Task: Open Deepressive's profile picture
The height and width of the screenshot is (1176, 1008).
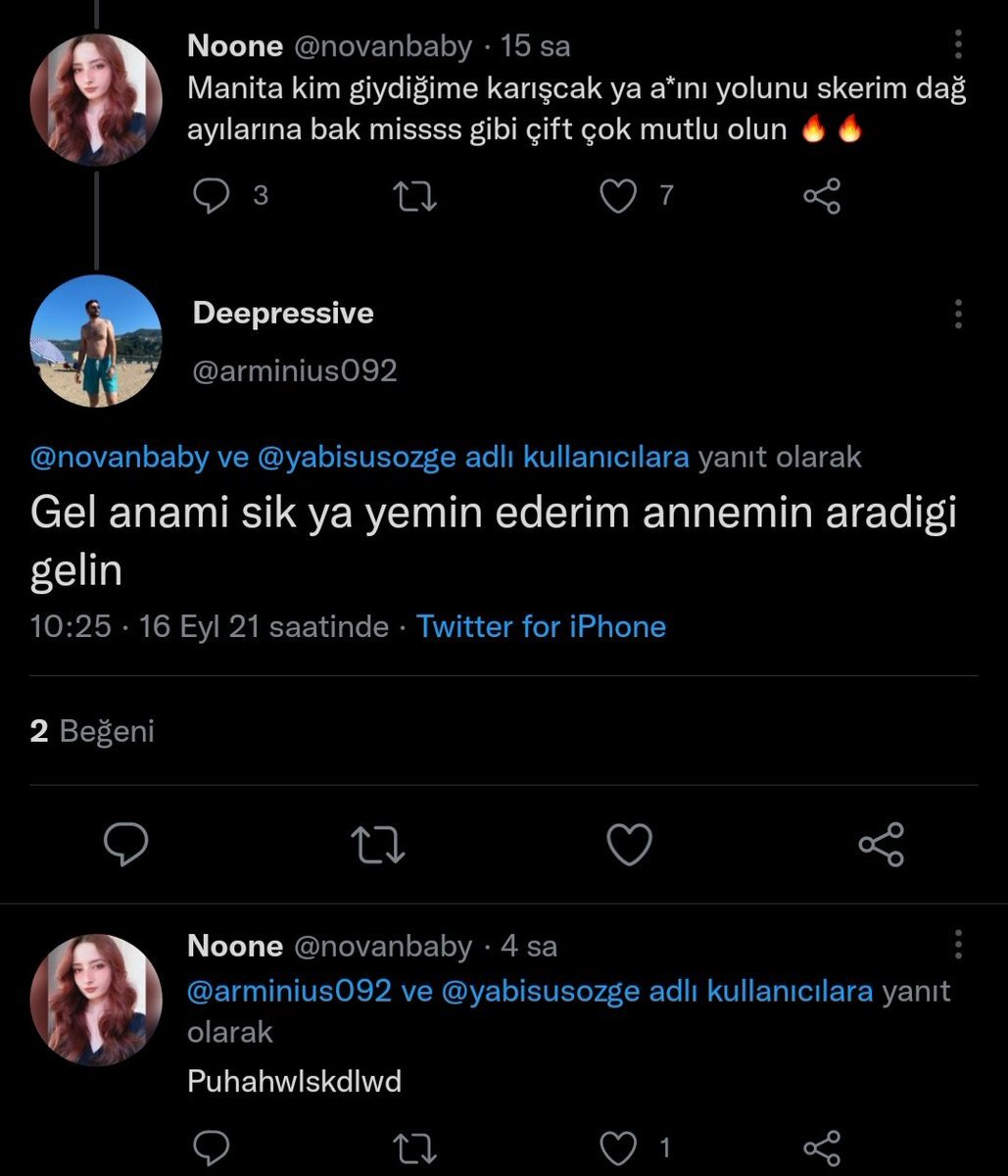Action: 96,341
